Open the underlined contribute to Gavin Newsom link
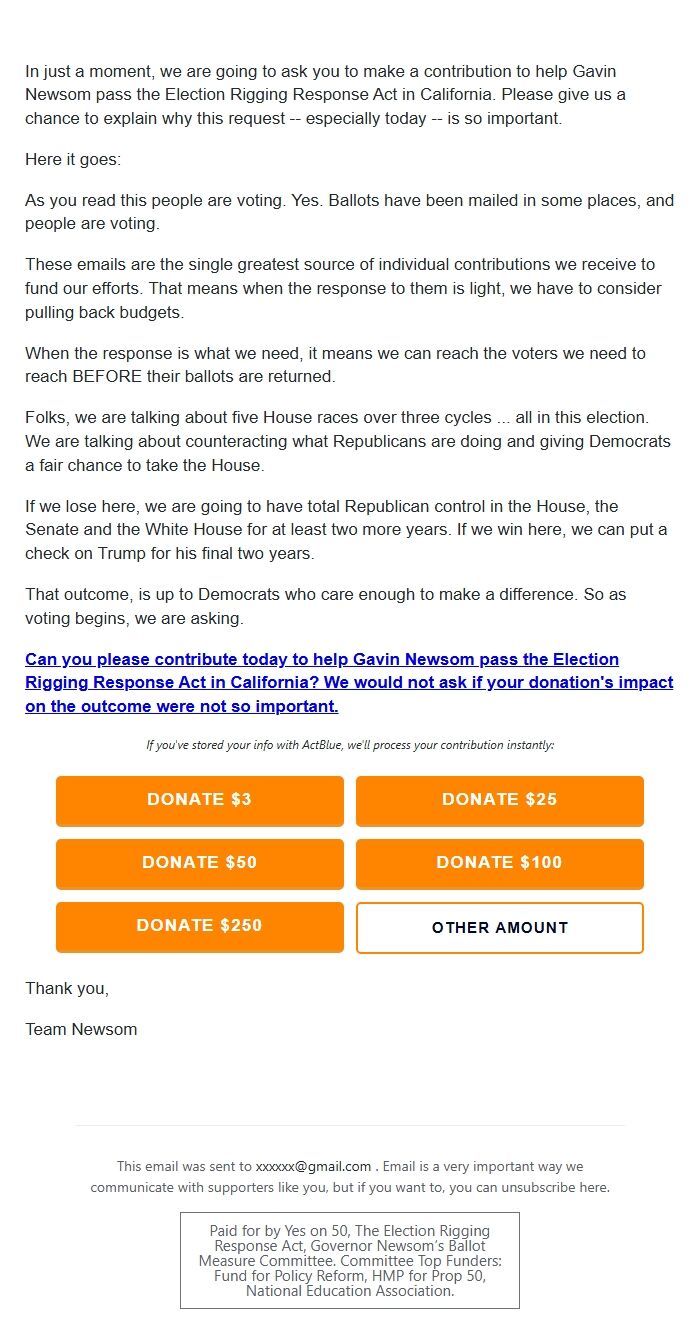 (x=349, y=683)
